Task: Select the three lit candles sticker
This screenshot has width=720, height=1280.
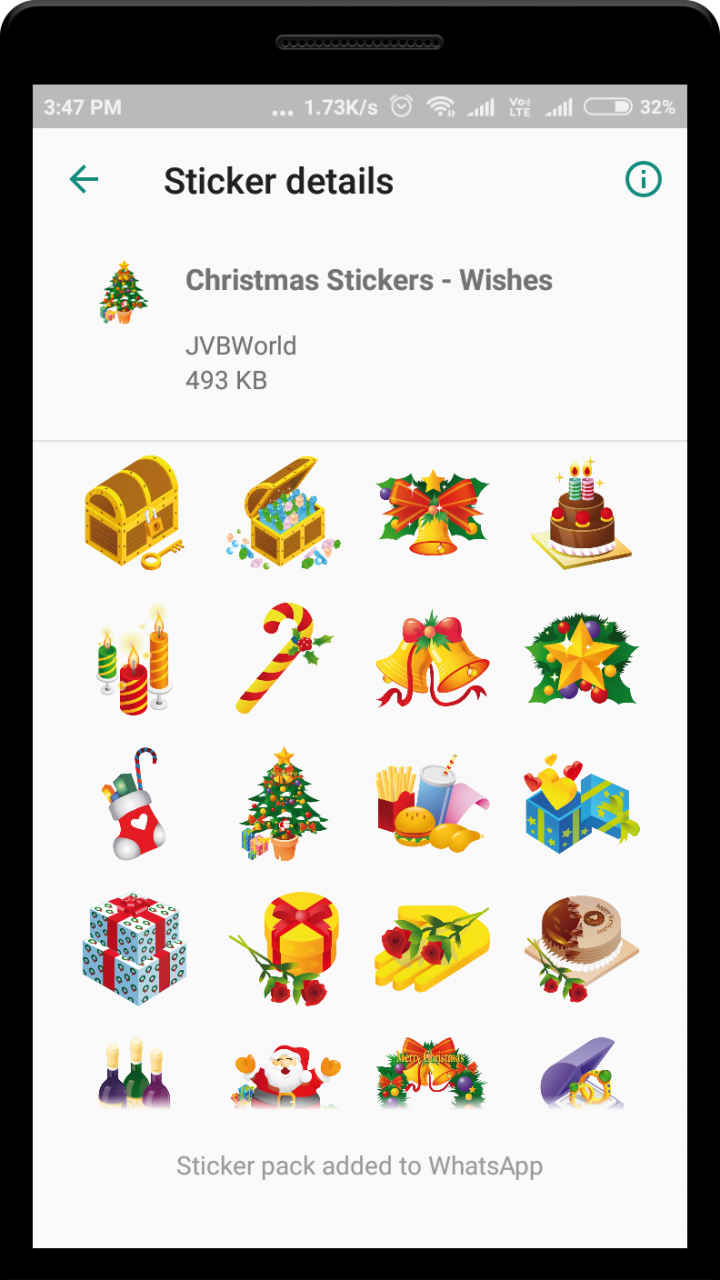Action: tap(134, 659)
